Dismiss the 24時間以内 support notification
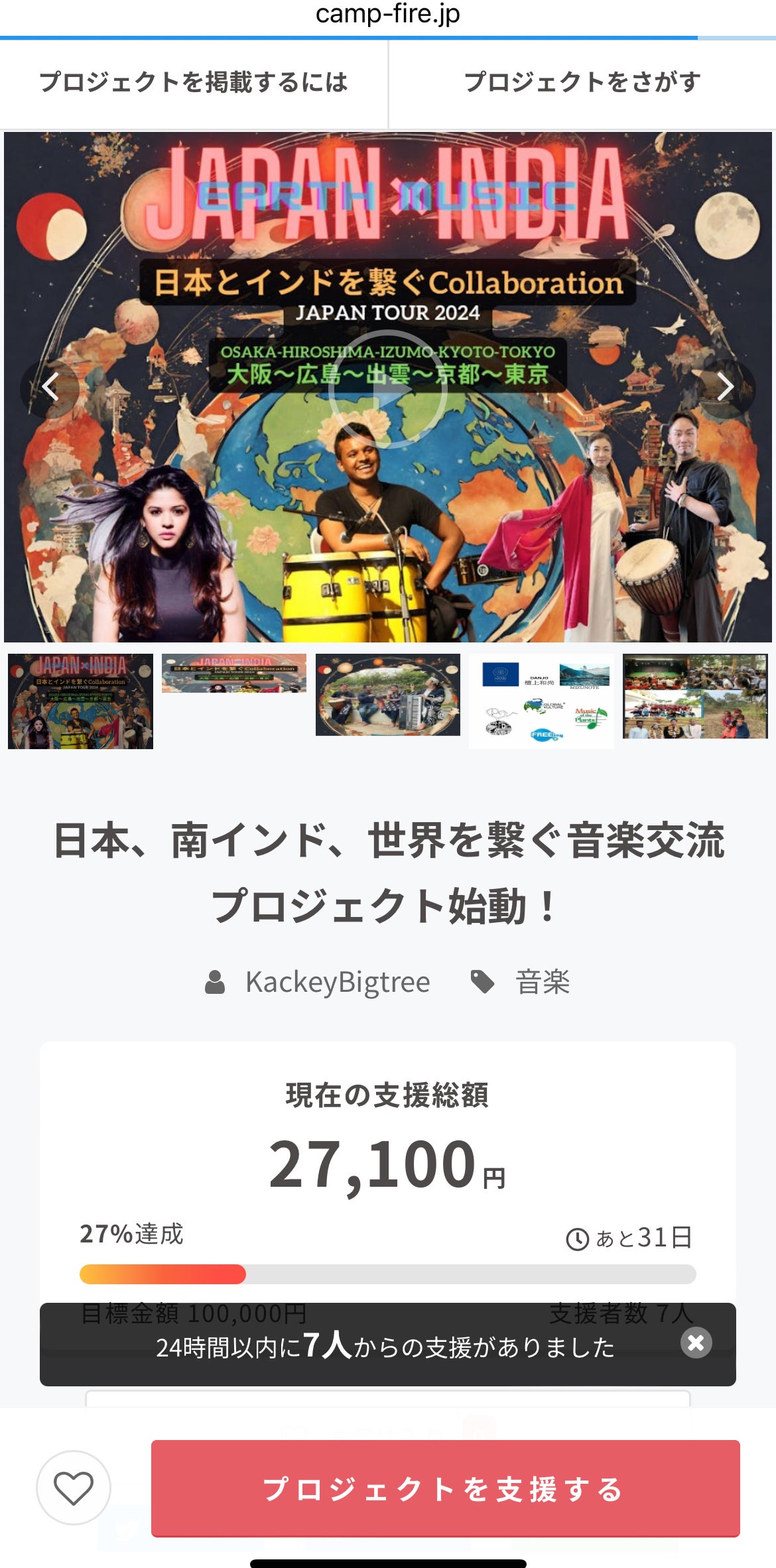 pyautogui.click(x=696, y=1343)
